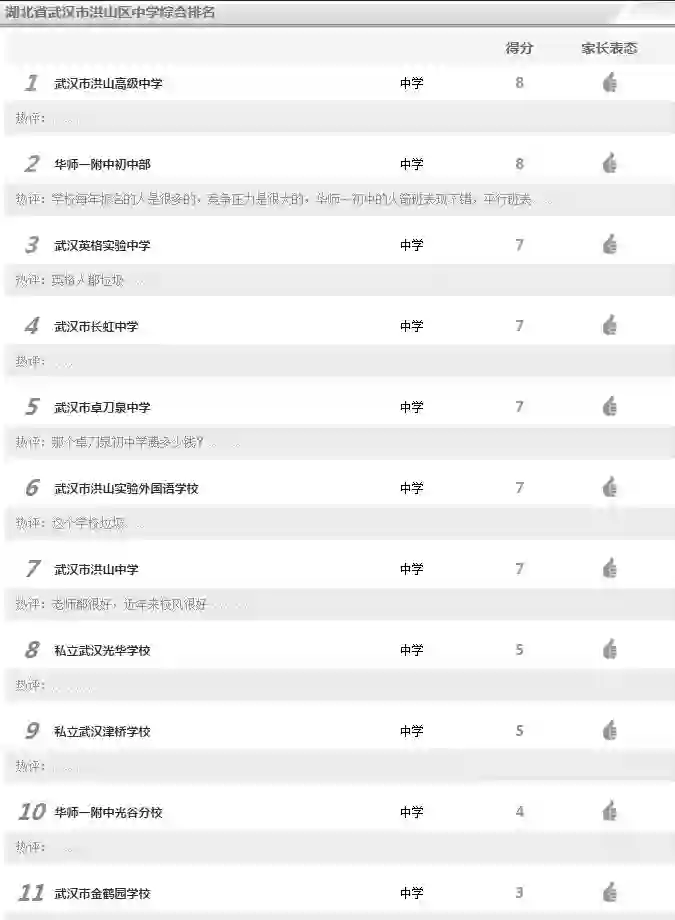Screen dimensions: 675x920
Task: Thumbs up 武汉市长虹中学
Action: 610,326
